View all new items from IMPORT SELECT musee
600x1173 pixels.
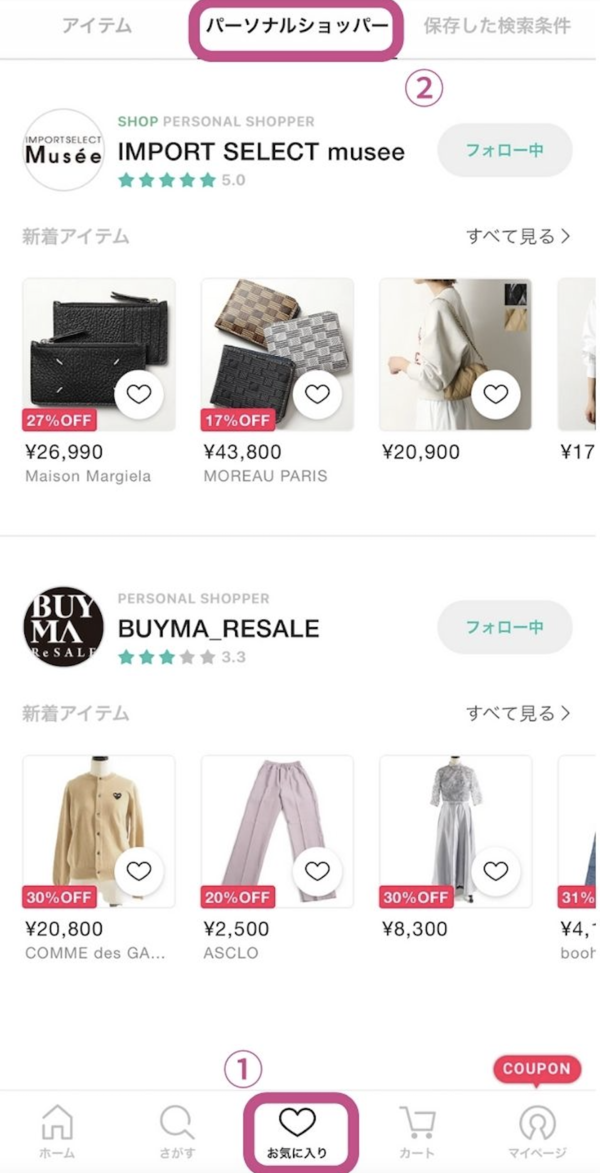[x=518, y=237]
